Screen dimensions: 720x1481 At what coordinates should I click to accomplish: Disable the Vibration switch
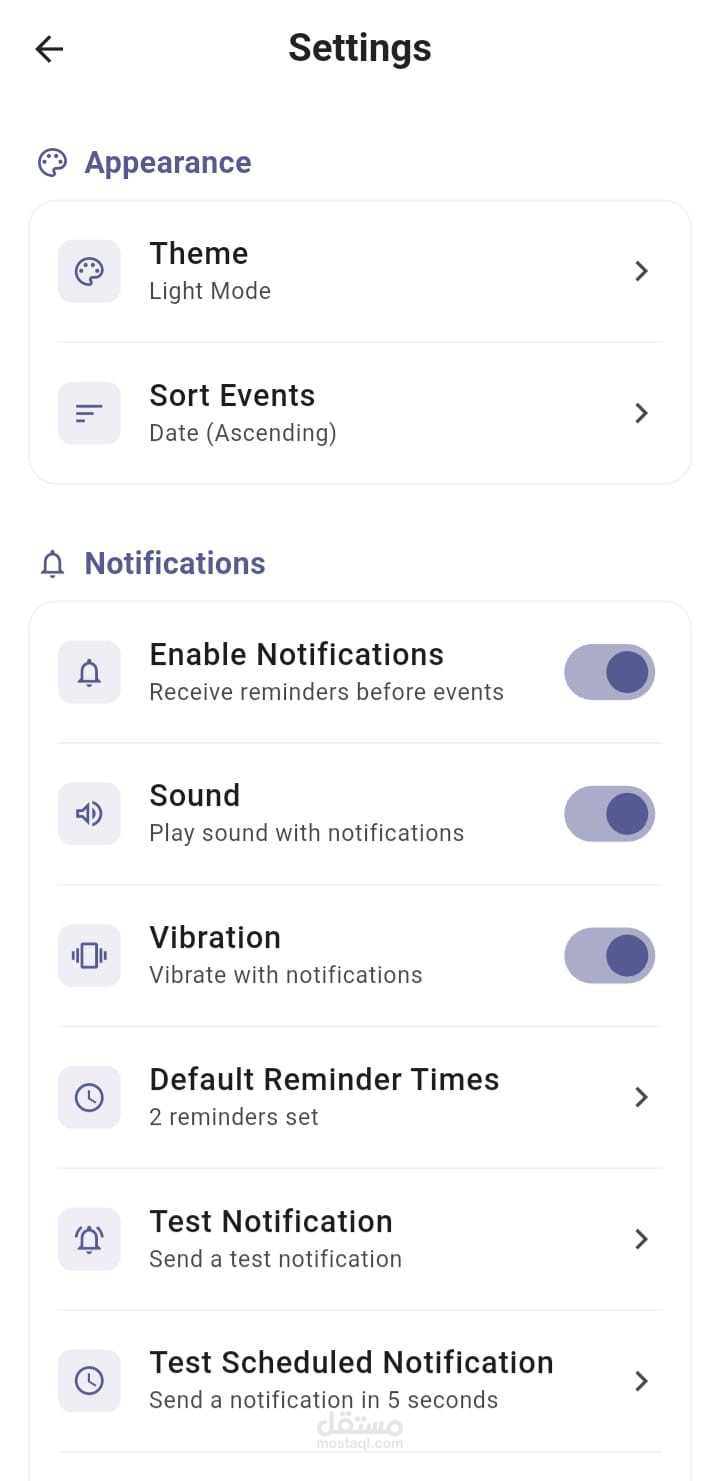pos(609,956)
